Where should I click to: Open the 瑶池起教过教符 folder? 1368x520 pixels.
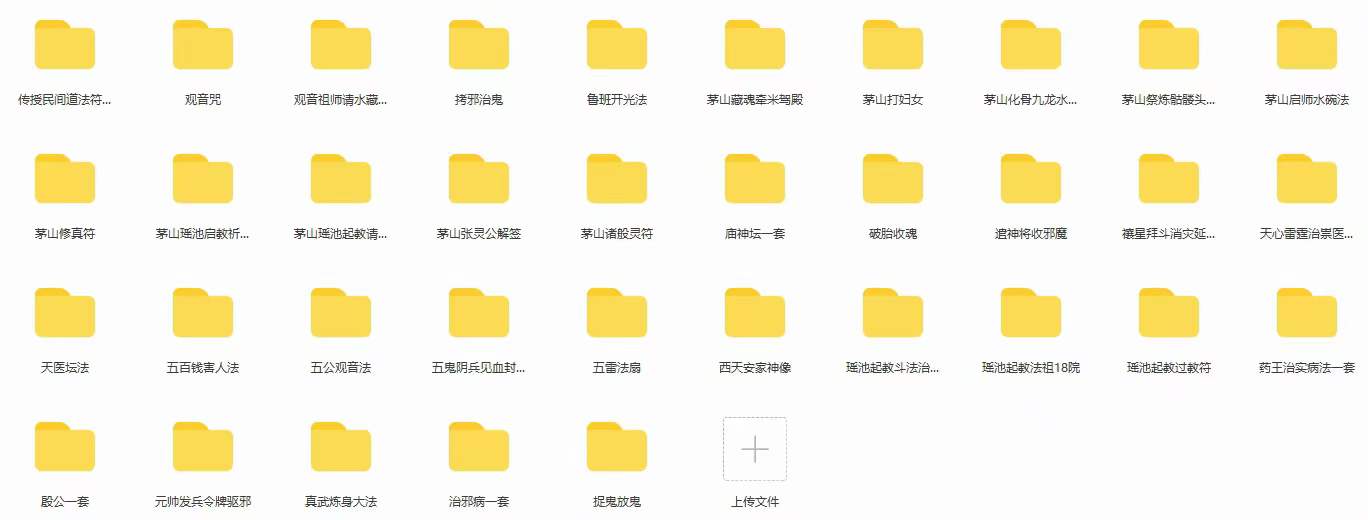pyautogui.click(x=1169, y=313)
